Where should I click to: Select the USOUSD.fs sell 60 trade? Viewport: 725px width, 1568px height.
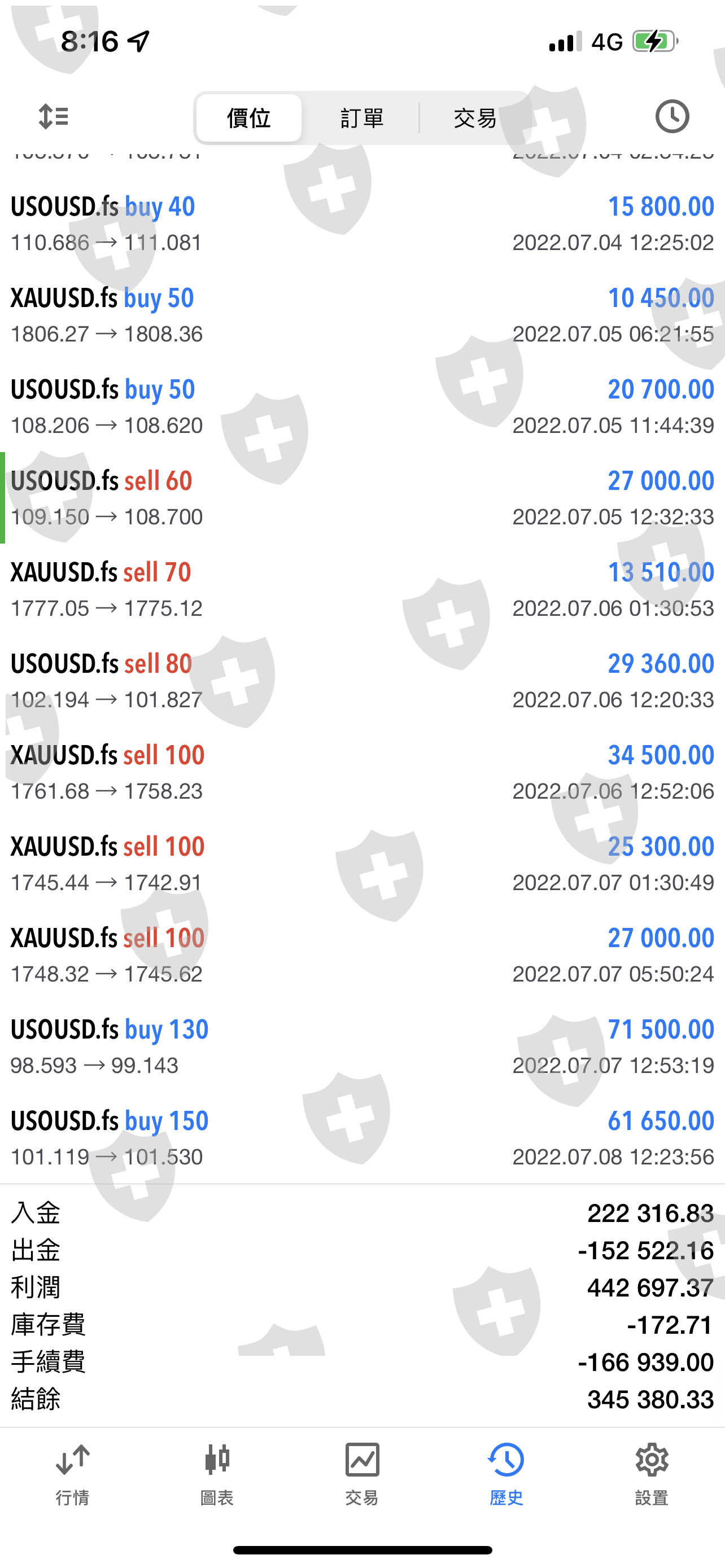(x=362, y=498)
